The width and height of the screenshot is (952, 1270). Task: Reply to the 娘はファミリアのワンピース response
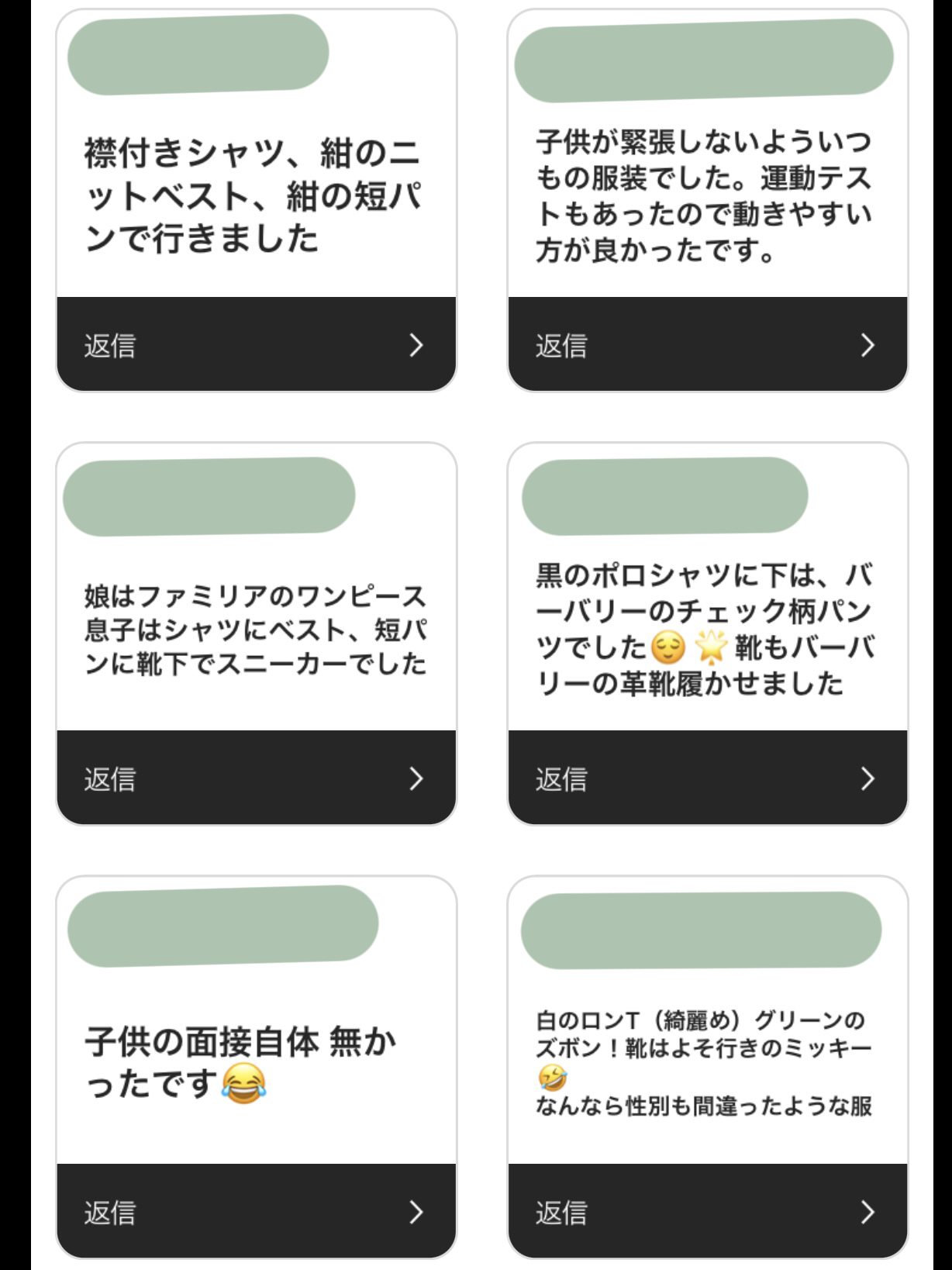256,778
